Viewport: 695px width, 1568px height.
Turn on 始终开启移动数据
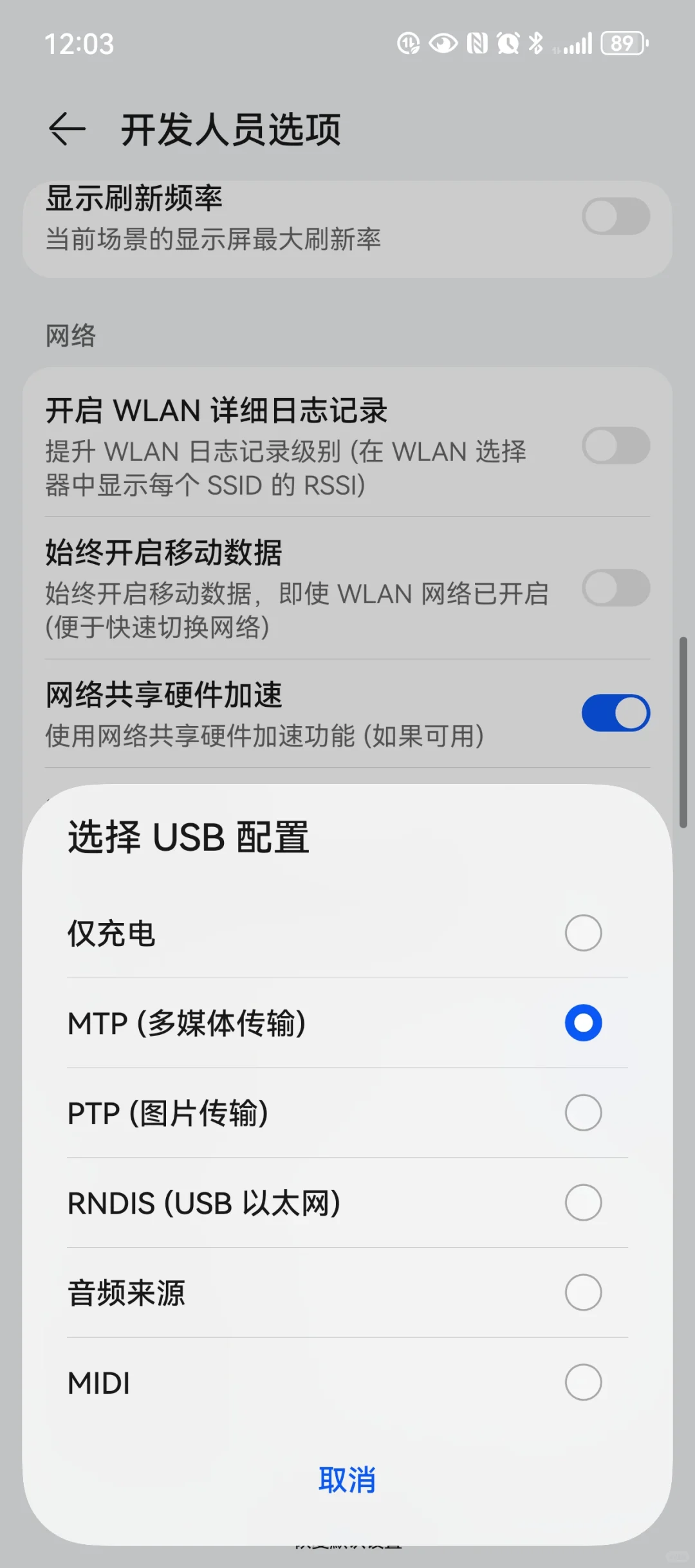point(615,588)
